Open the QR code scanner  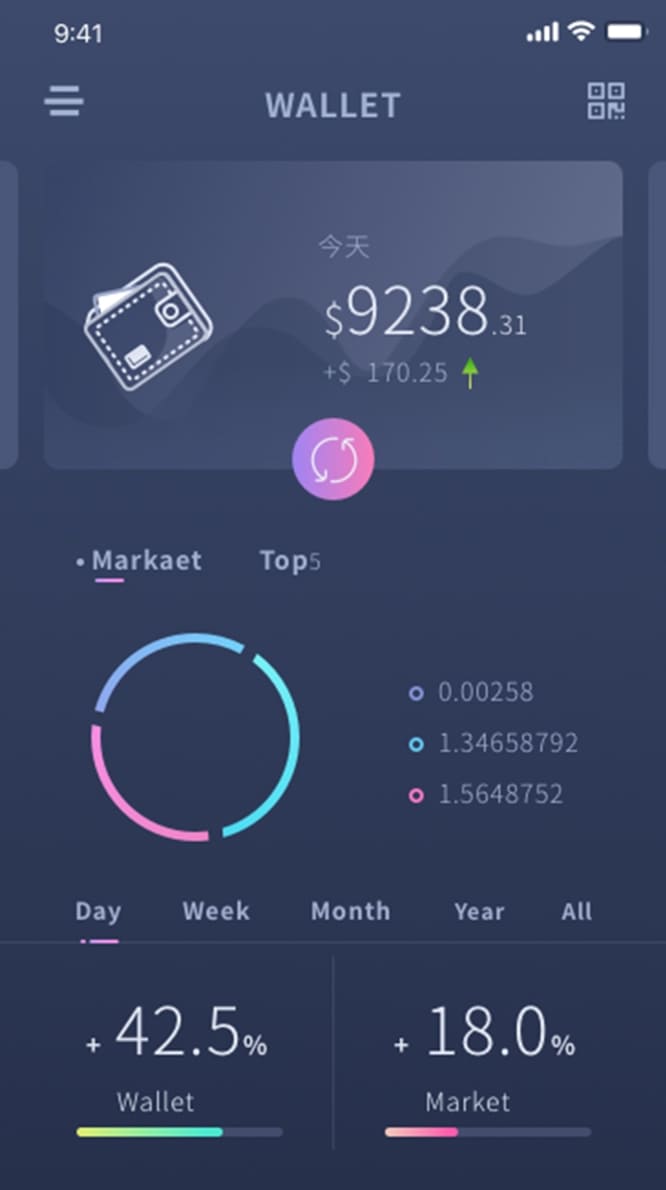[x=605, y=102]
